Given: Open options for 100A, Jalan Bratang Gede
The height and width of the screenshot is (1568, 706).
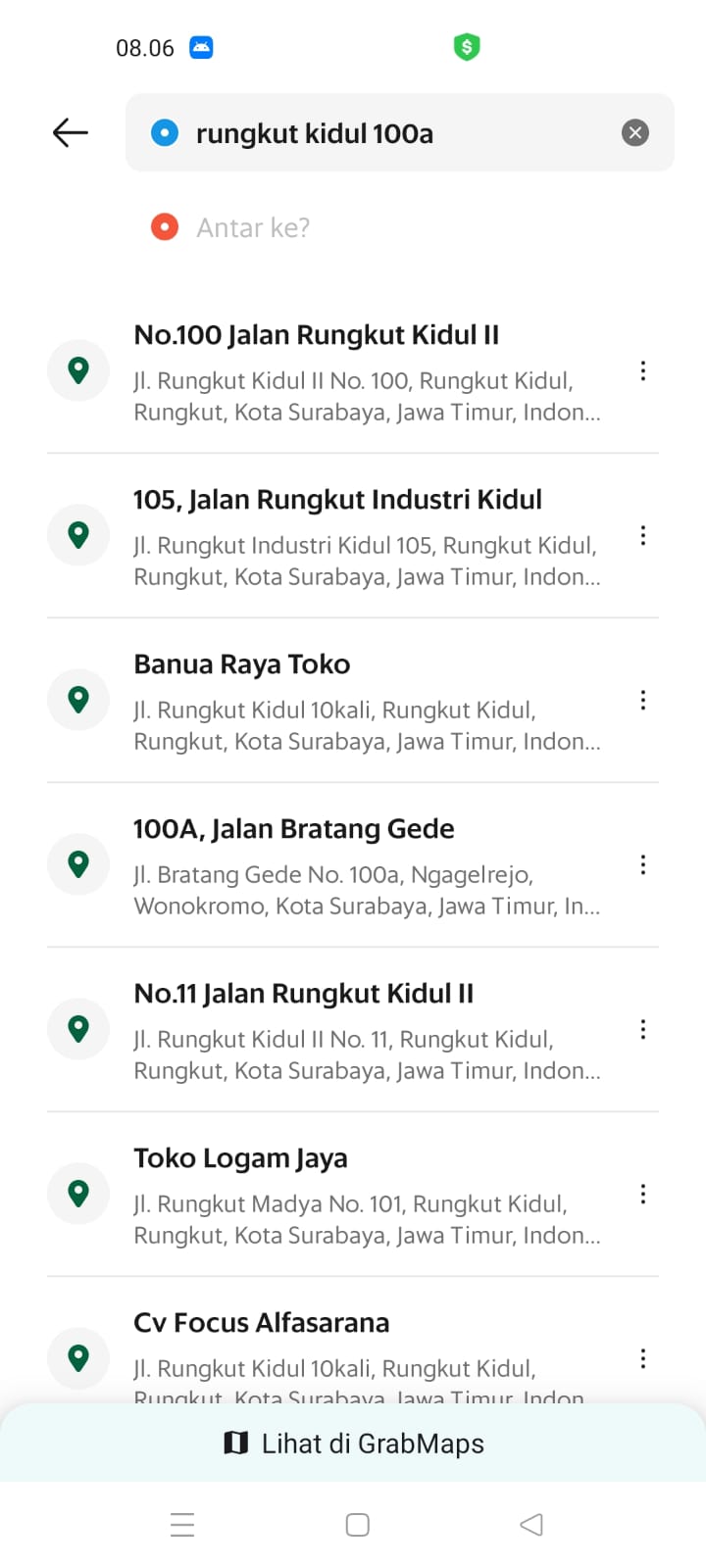Looking at the screenshot, I should tap(643, 865).
